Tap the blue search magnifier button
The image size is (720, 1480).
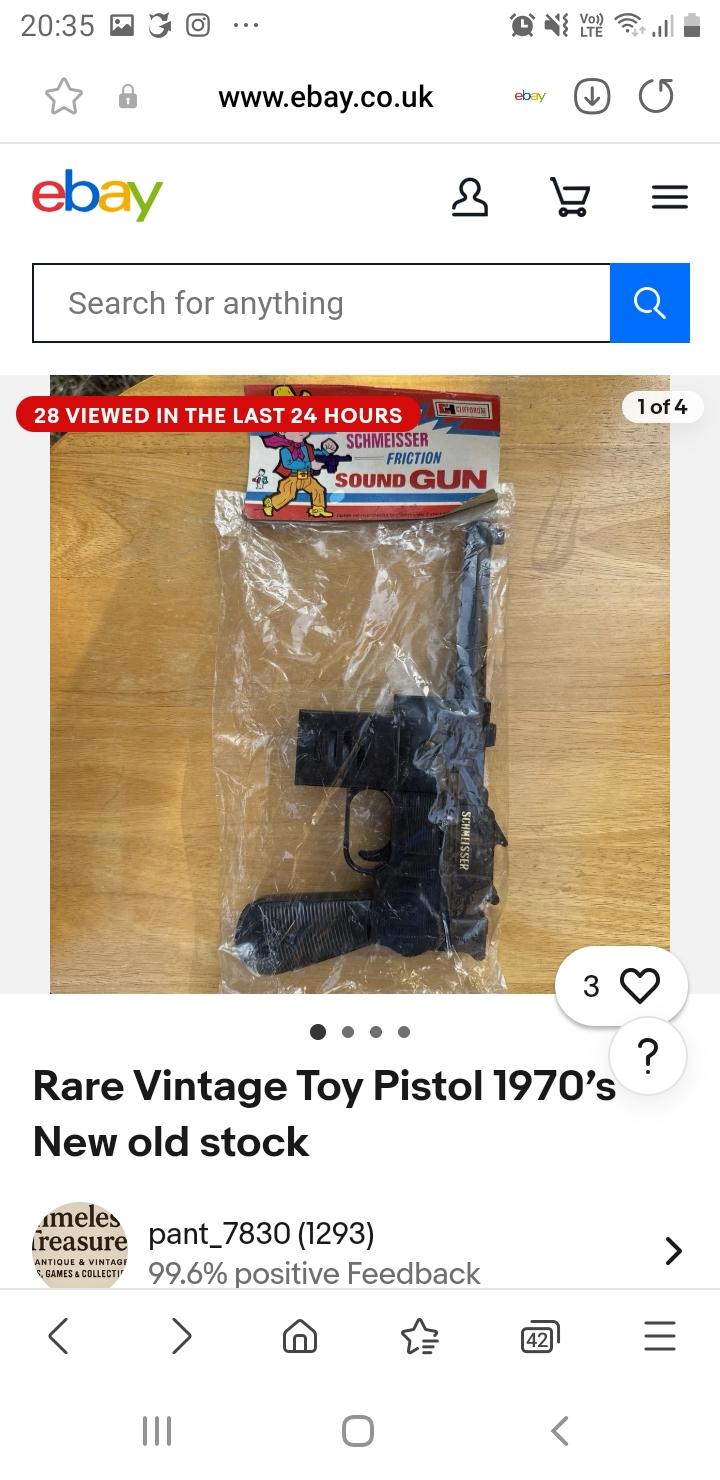click(650, 303)
